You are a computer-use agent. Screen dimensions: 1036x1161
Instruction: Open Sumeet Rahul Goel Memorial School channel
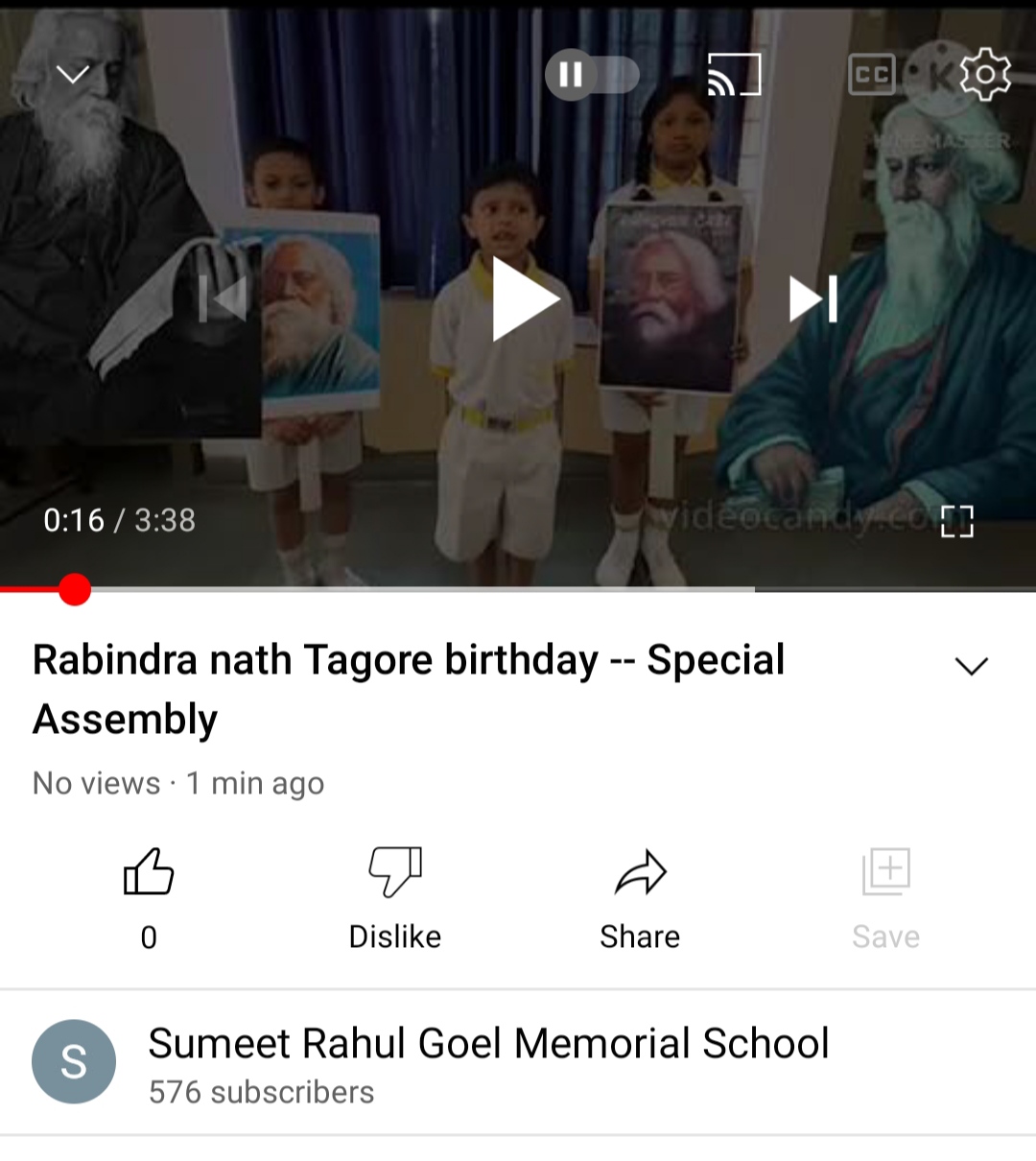pos(487,1062)
